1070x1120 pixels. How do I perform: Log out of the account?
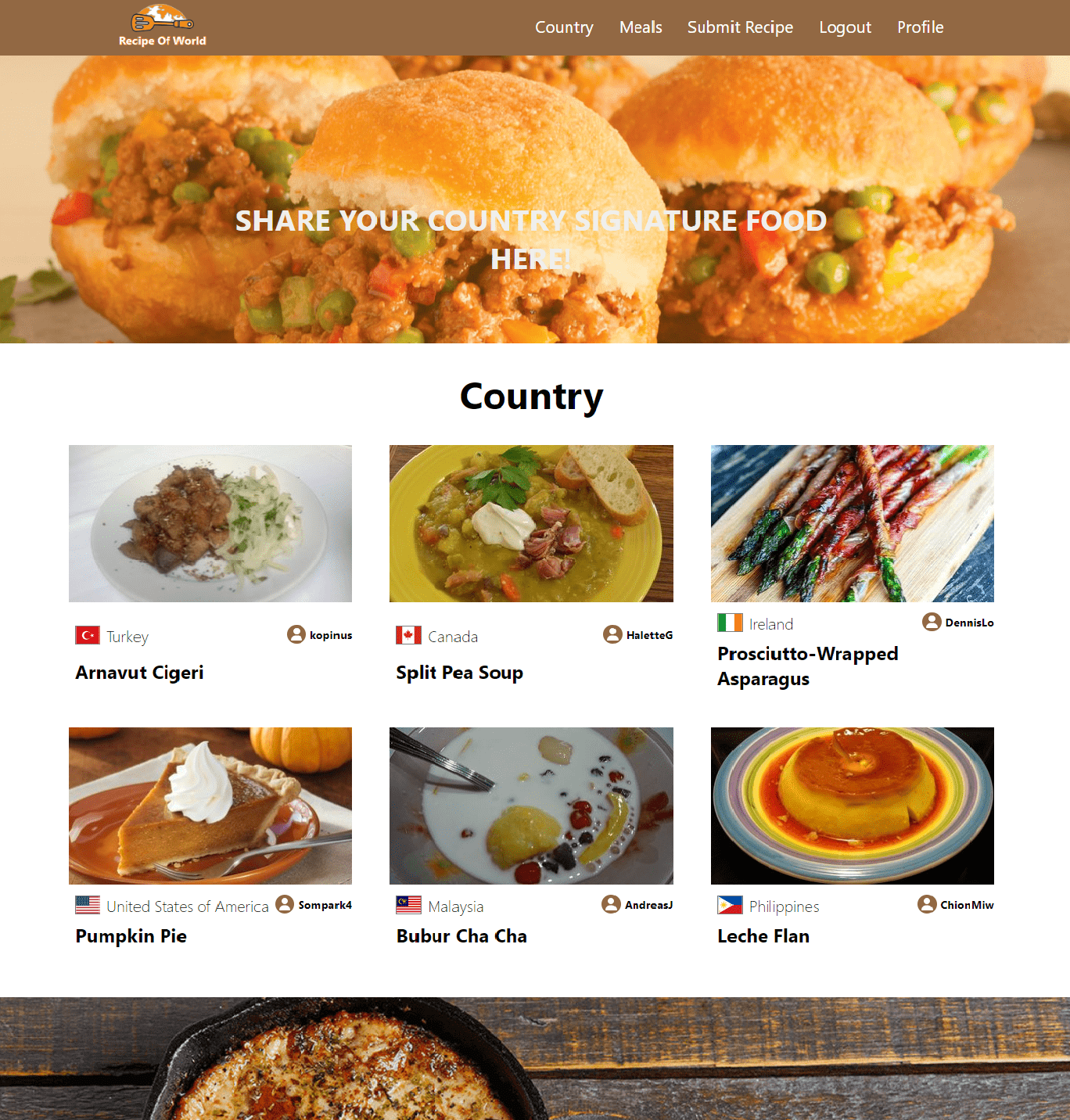tap(845, 27)
